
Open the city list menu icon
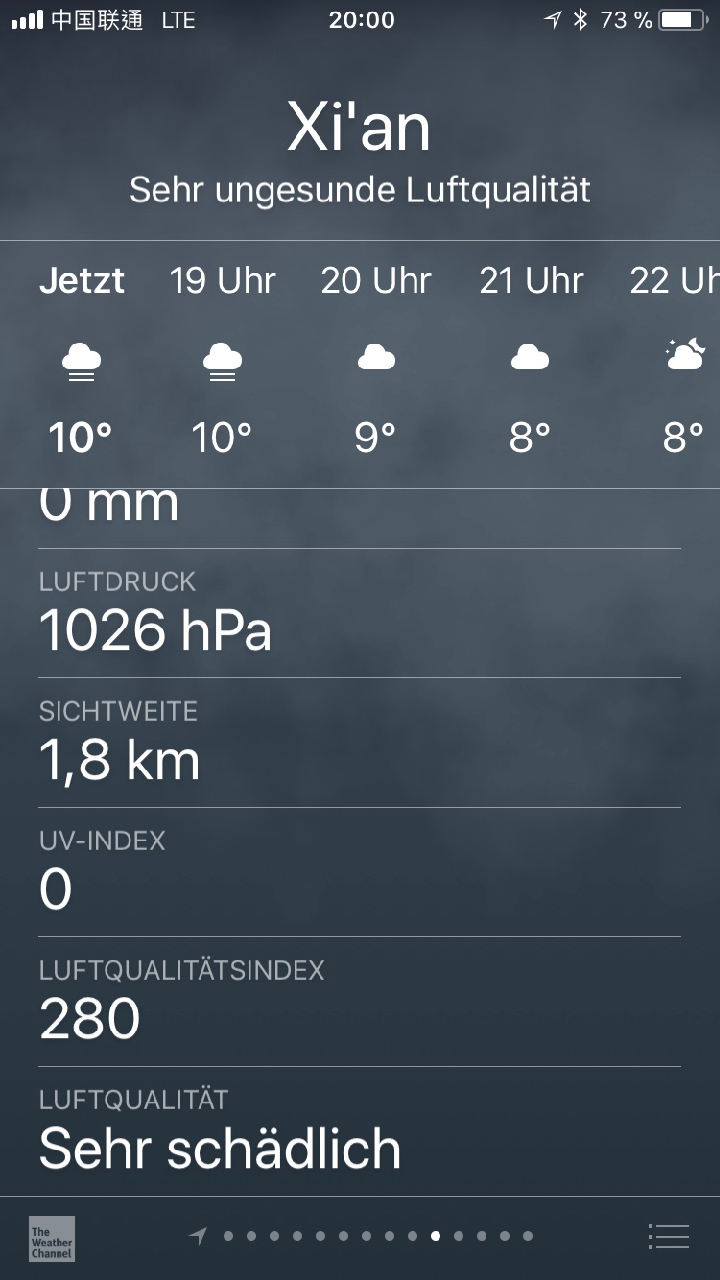click(x=668, y=1236)
